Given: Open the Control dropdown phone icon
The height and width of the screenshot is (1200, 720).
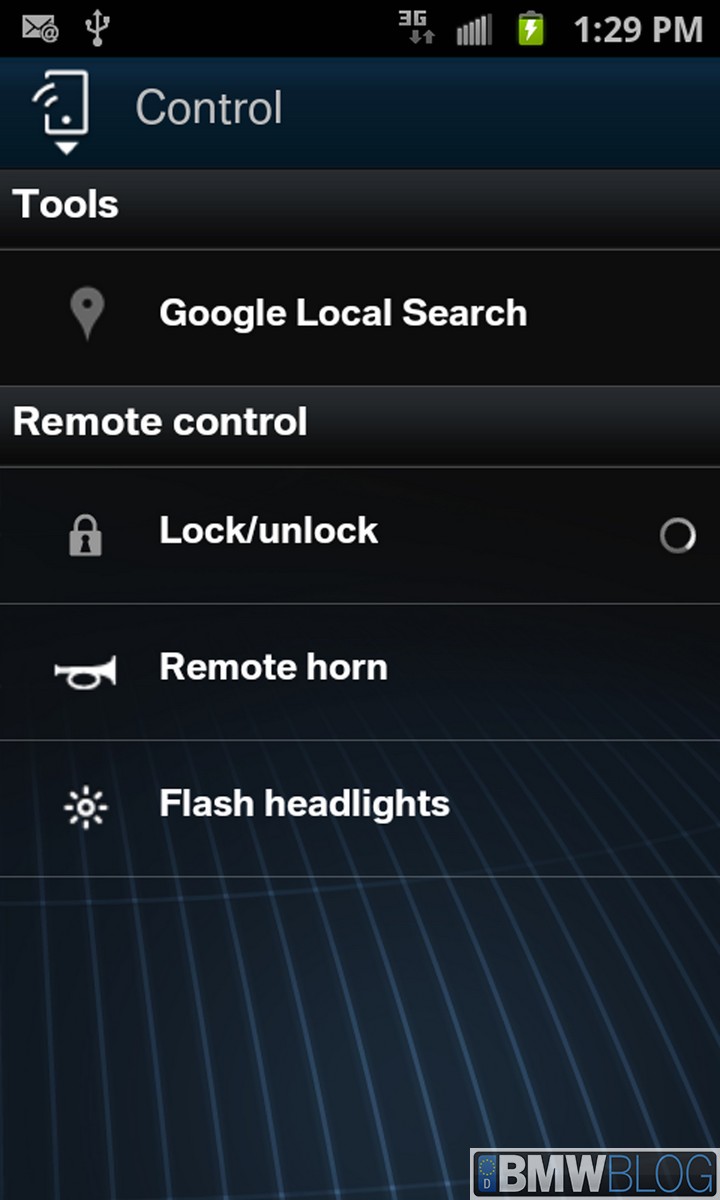Looking at the screenshot, I should click(62, 112).
